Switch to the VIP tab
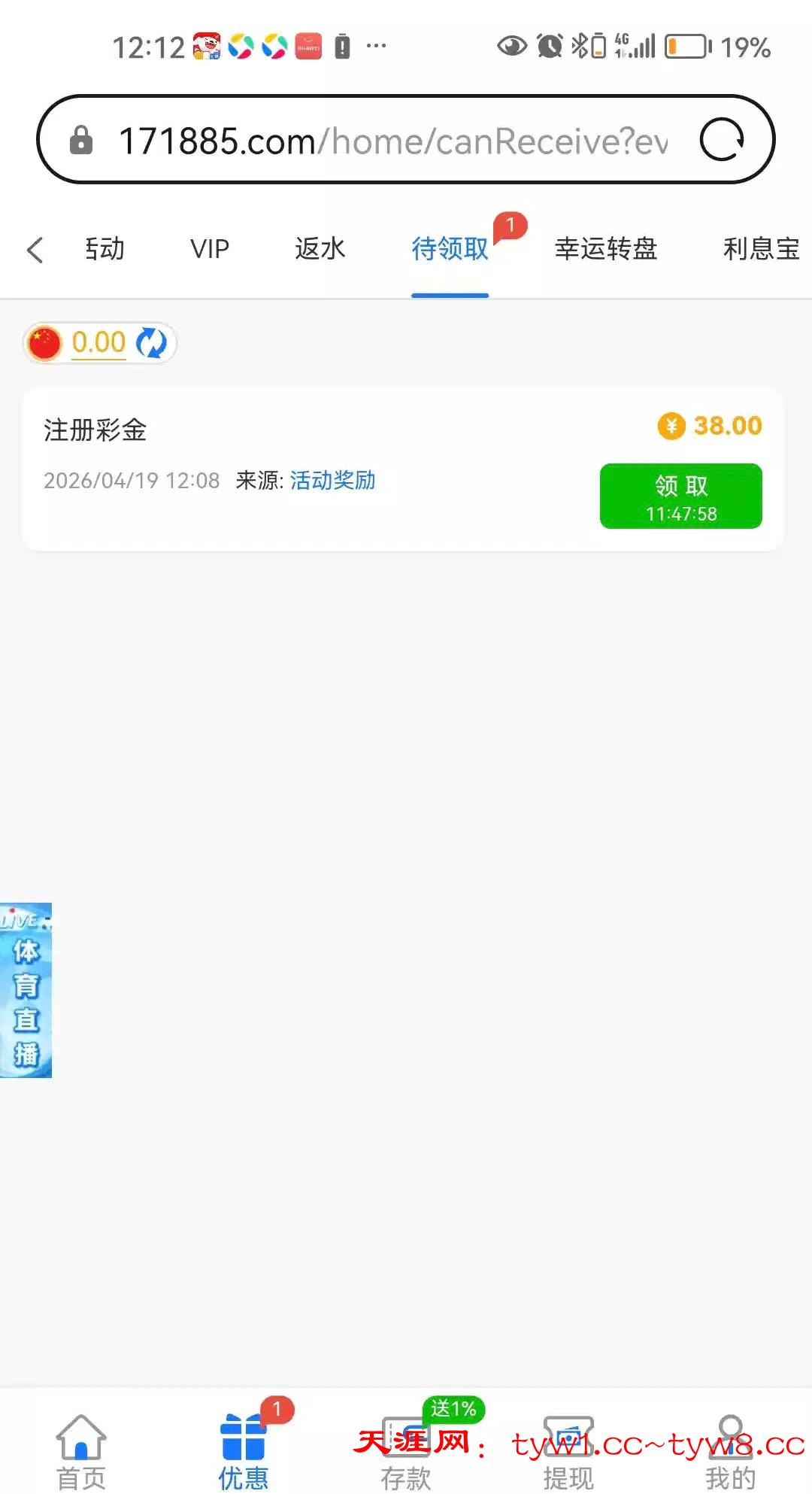The image size is (812, 1494). 210,249
